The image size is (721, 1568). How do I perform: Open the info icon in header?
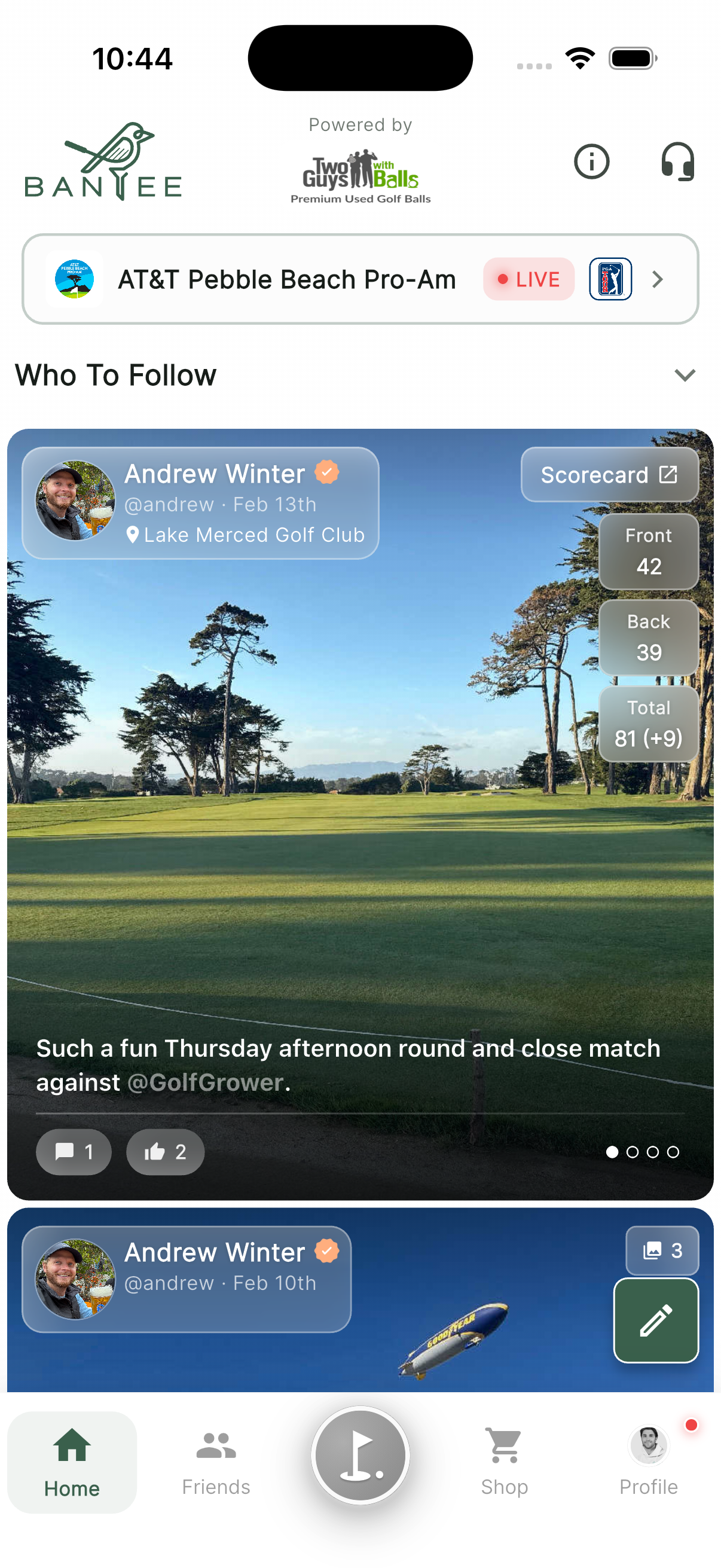point(591,162)
